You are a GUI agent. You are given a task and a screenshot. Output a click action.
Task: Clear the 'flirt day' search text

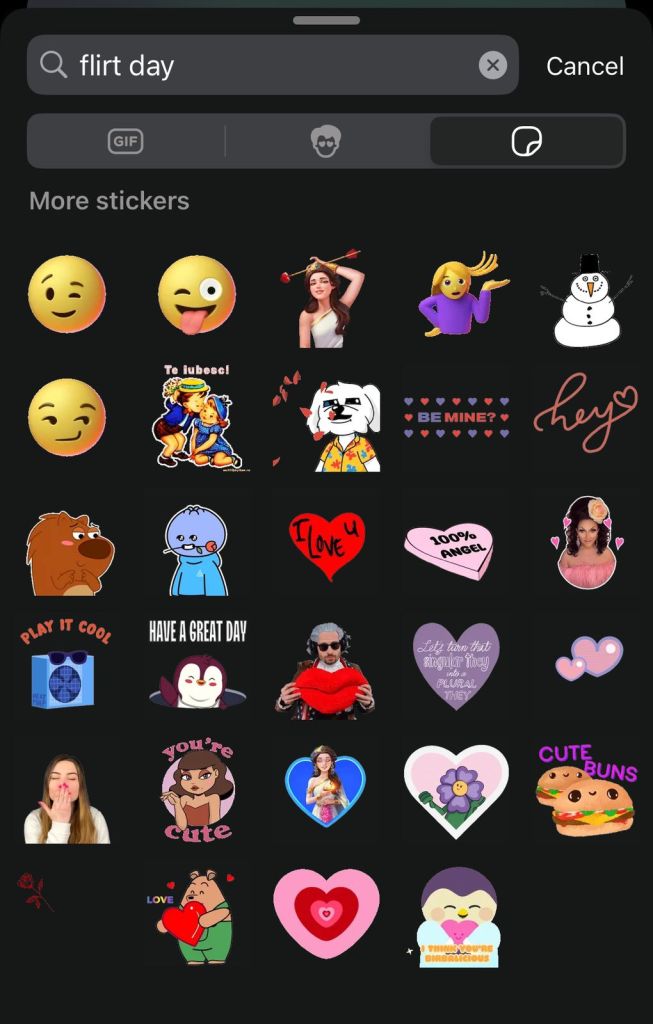tap(492, 66)
